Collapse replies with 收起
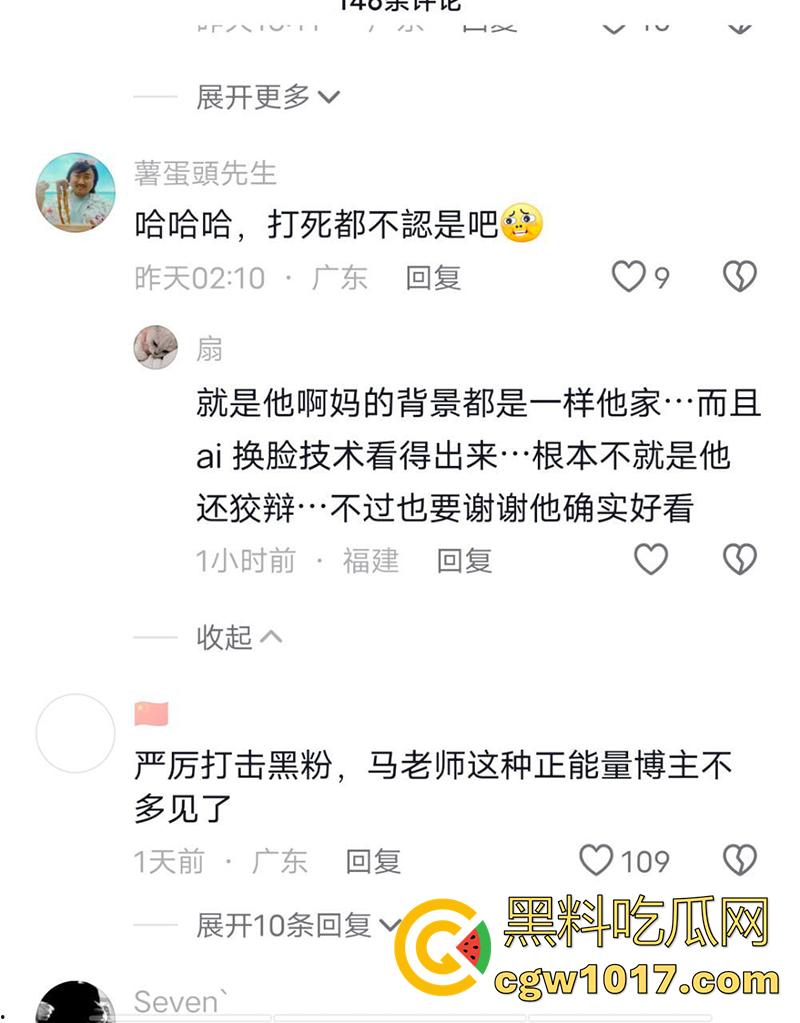Screen dimensions: 800x1023 coord(239,637)
